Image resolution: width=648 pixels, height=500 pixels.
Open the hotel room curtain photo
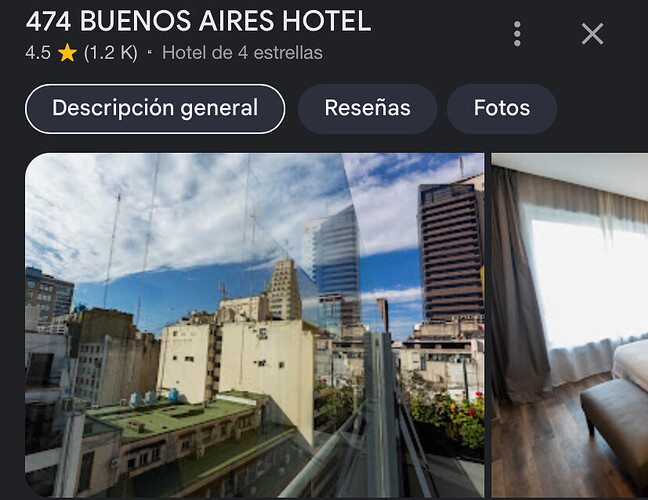pyautogui.click(x=569, y=325)
